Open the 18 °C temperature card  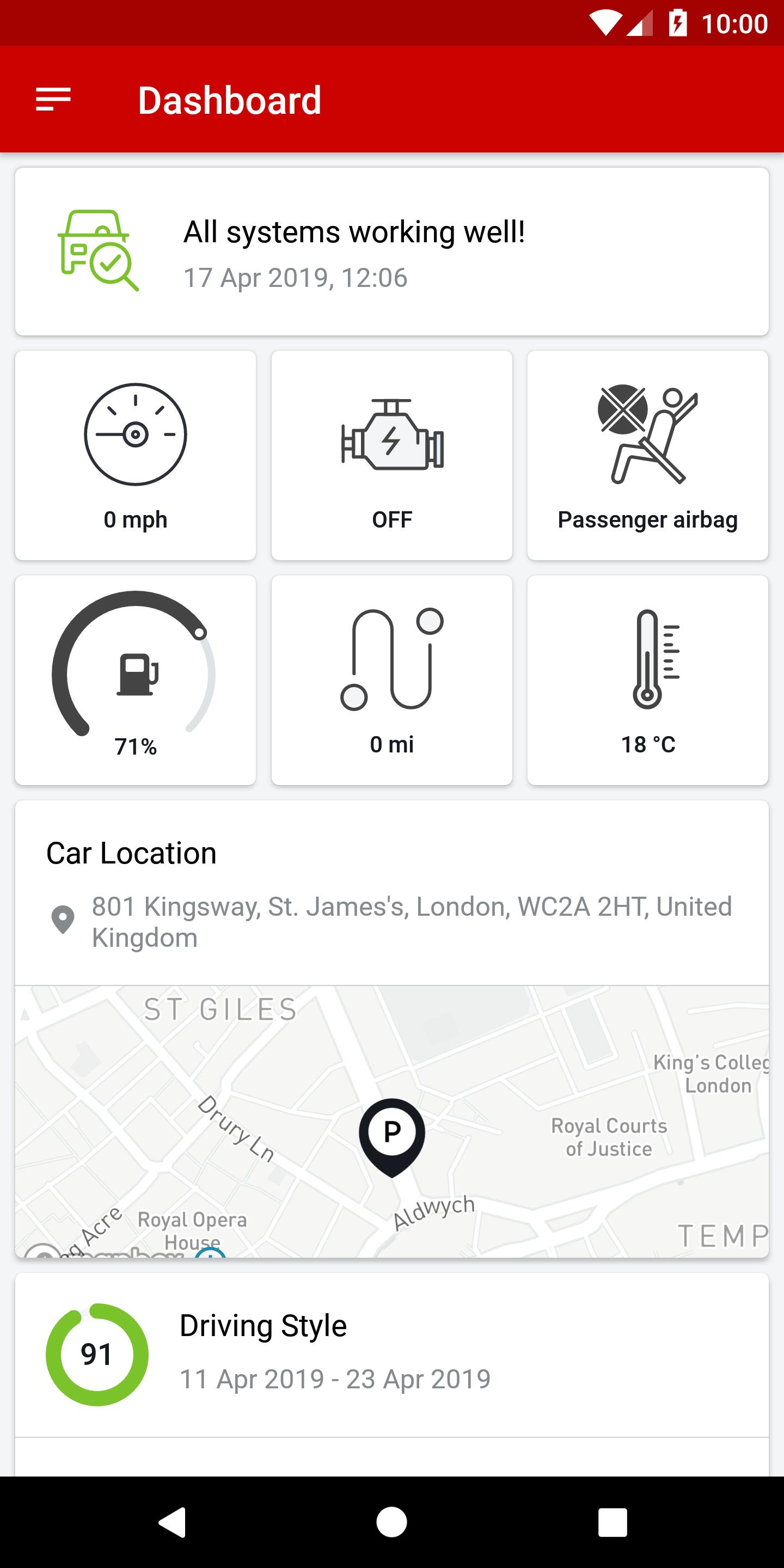tap(647, 680)
